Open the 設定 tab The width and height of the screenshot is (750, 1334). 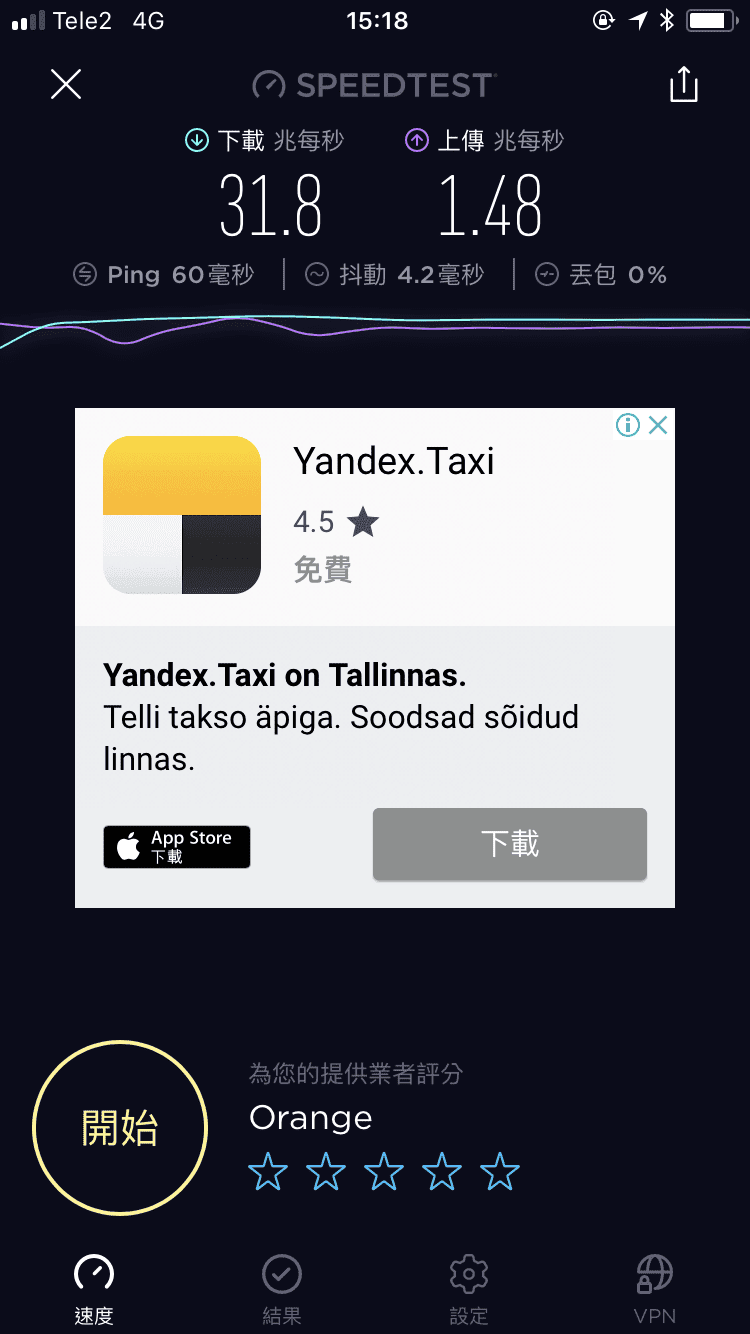pos(468,1290)
